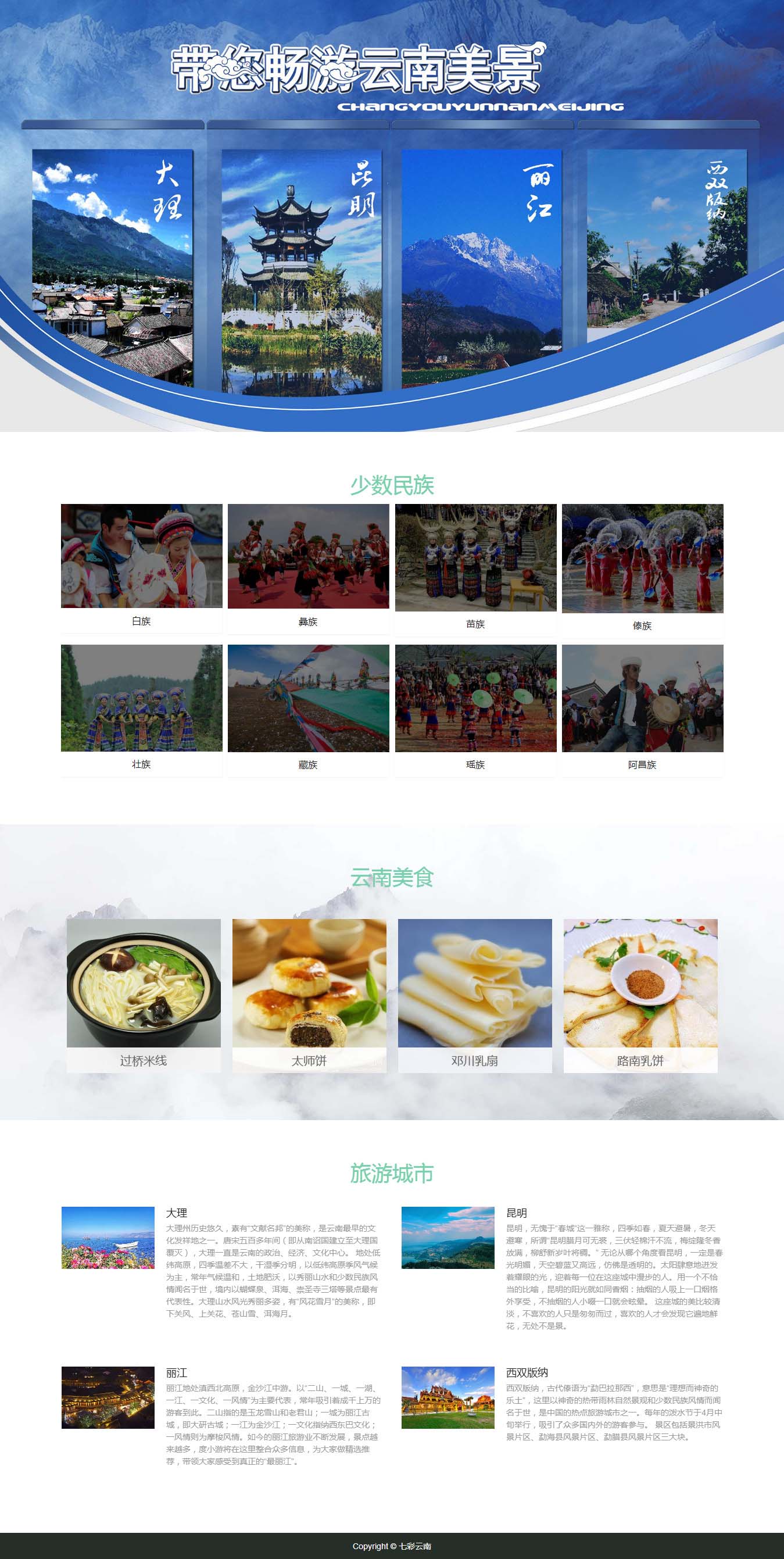Viewport: 784px width, 1559px height.
Task: Open the 丽江 banner panel
Action: (x=482, y=269)
